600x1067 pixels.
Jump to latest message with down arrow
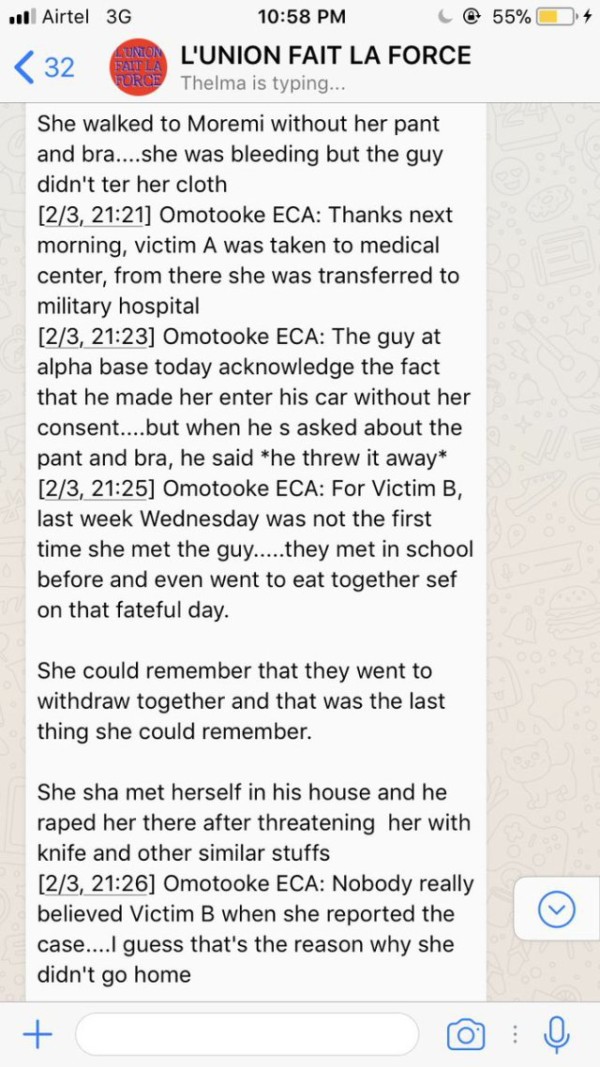pos(556,909)
